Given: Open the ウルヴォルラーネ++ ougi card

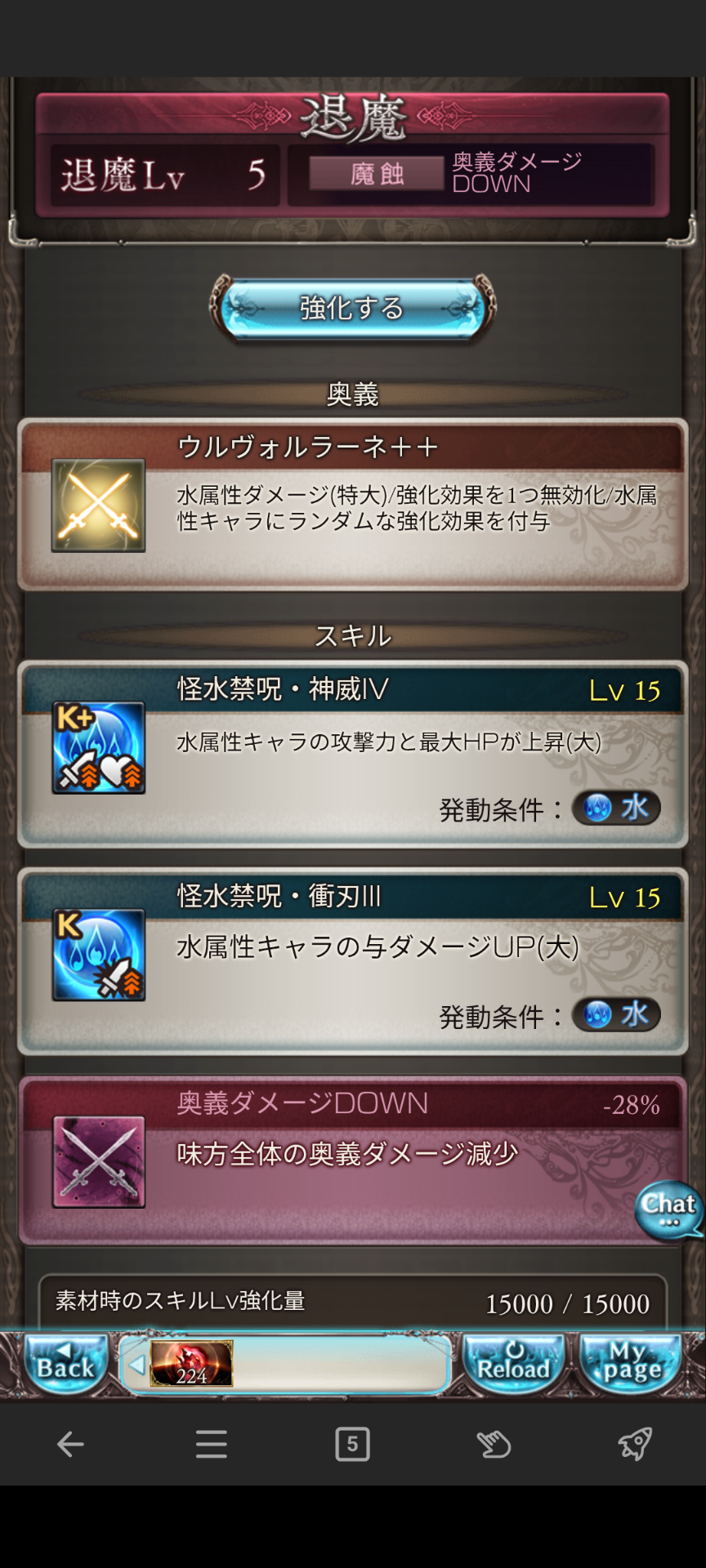Looking at the screenshot, I should point(353,504).
